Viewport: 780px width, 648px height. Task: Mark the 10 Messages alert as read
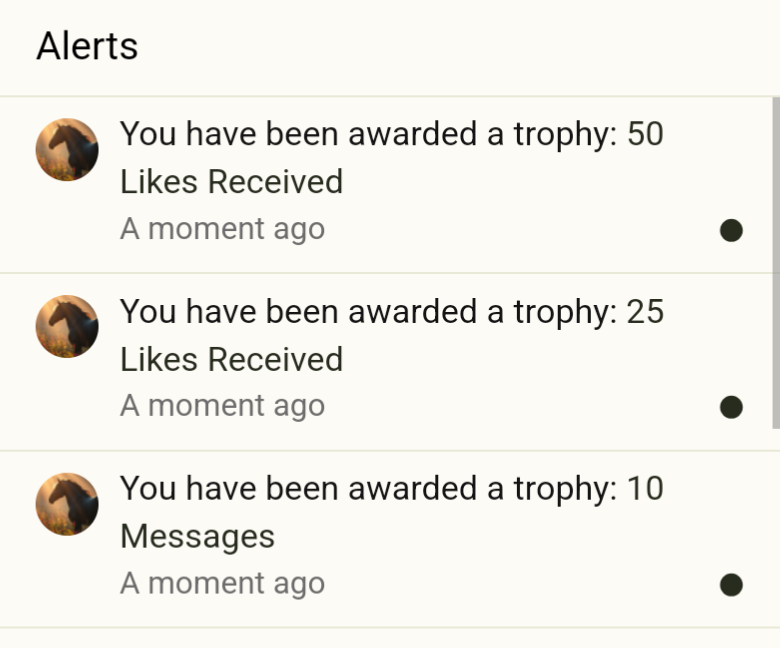pos(731,584)
